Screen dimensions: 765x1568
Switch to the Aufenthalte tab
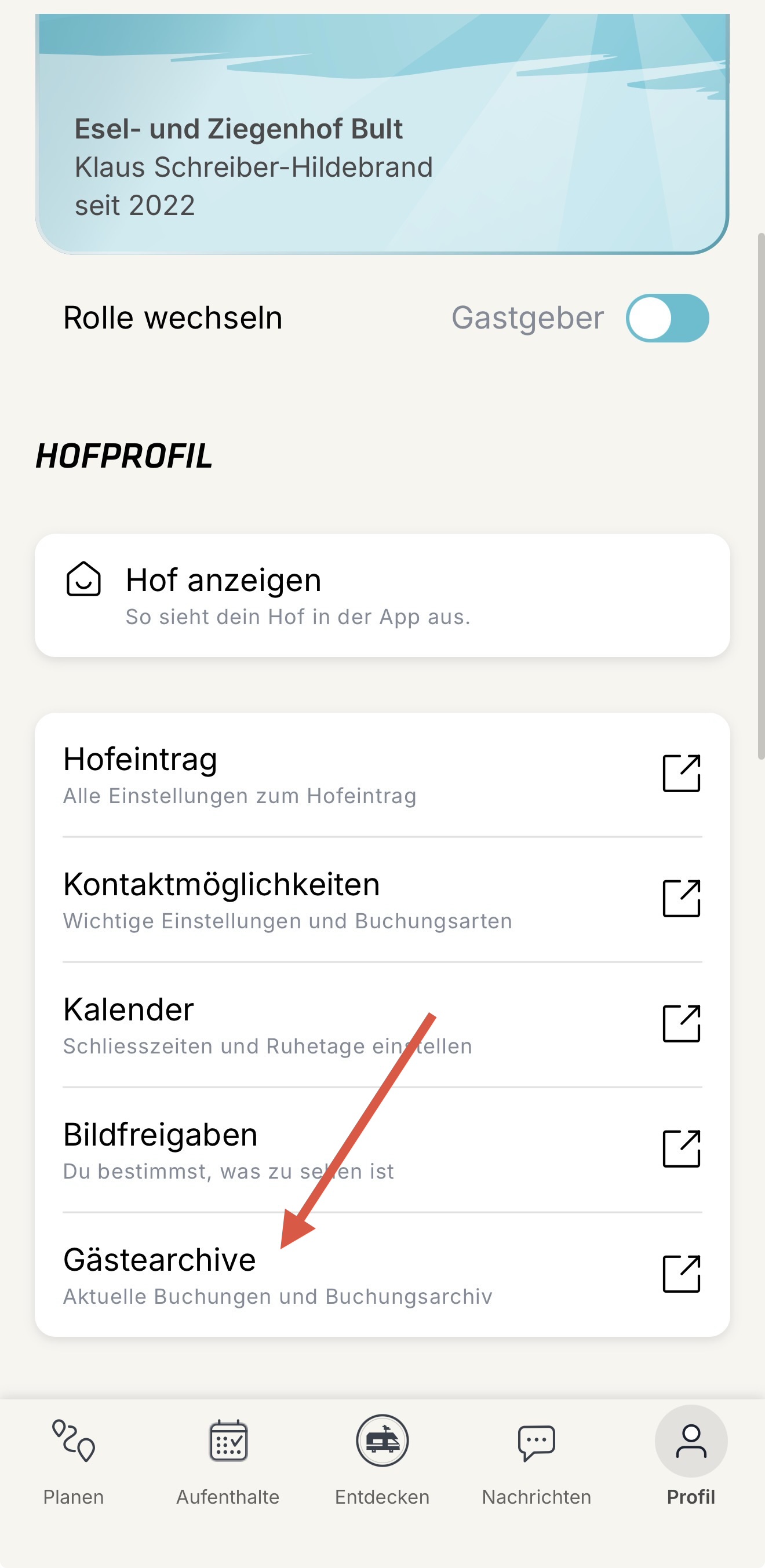(228, 1461)
